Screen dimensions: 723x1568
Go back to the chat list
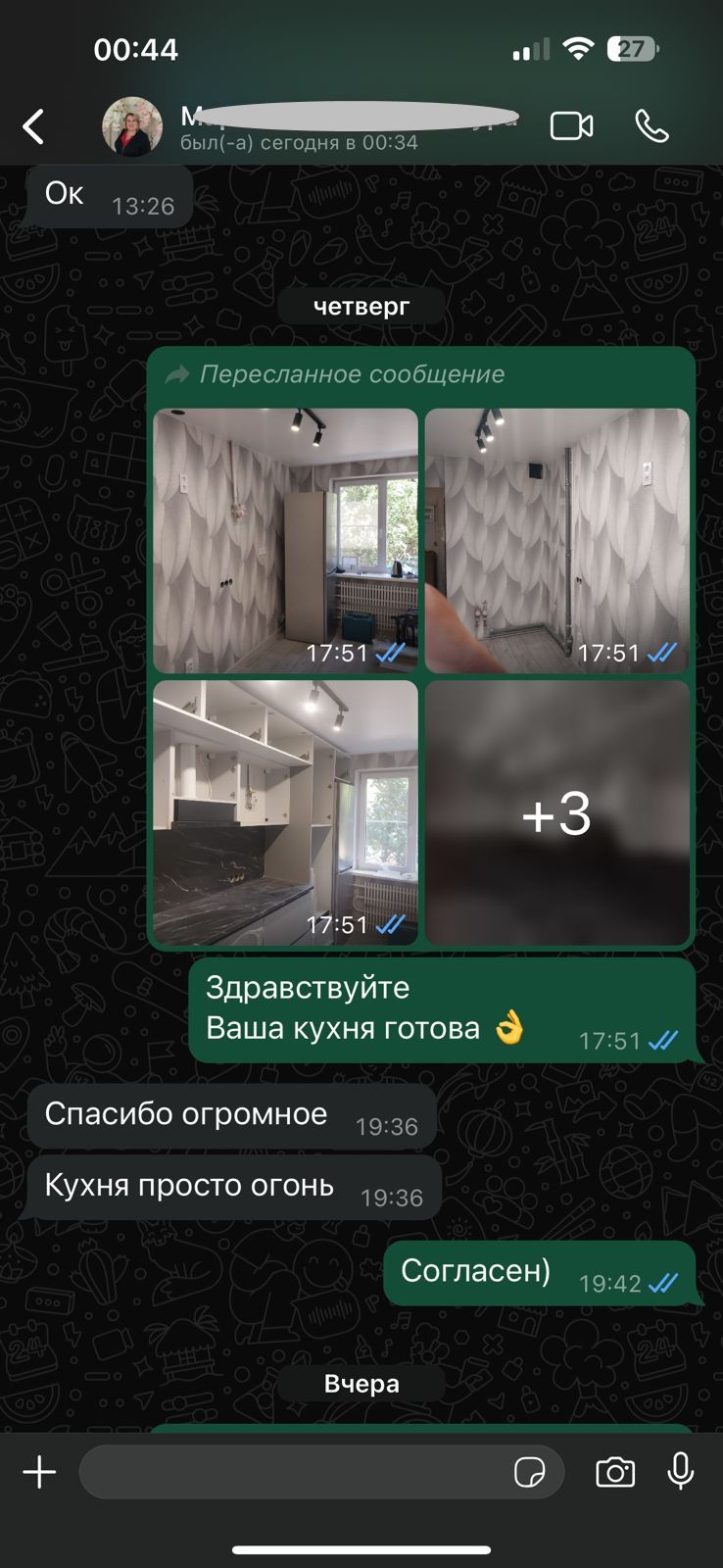coord(33,126)
